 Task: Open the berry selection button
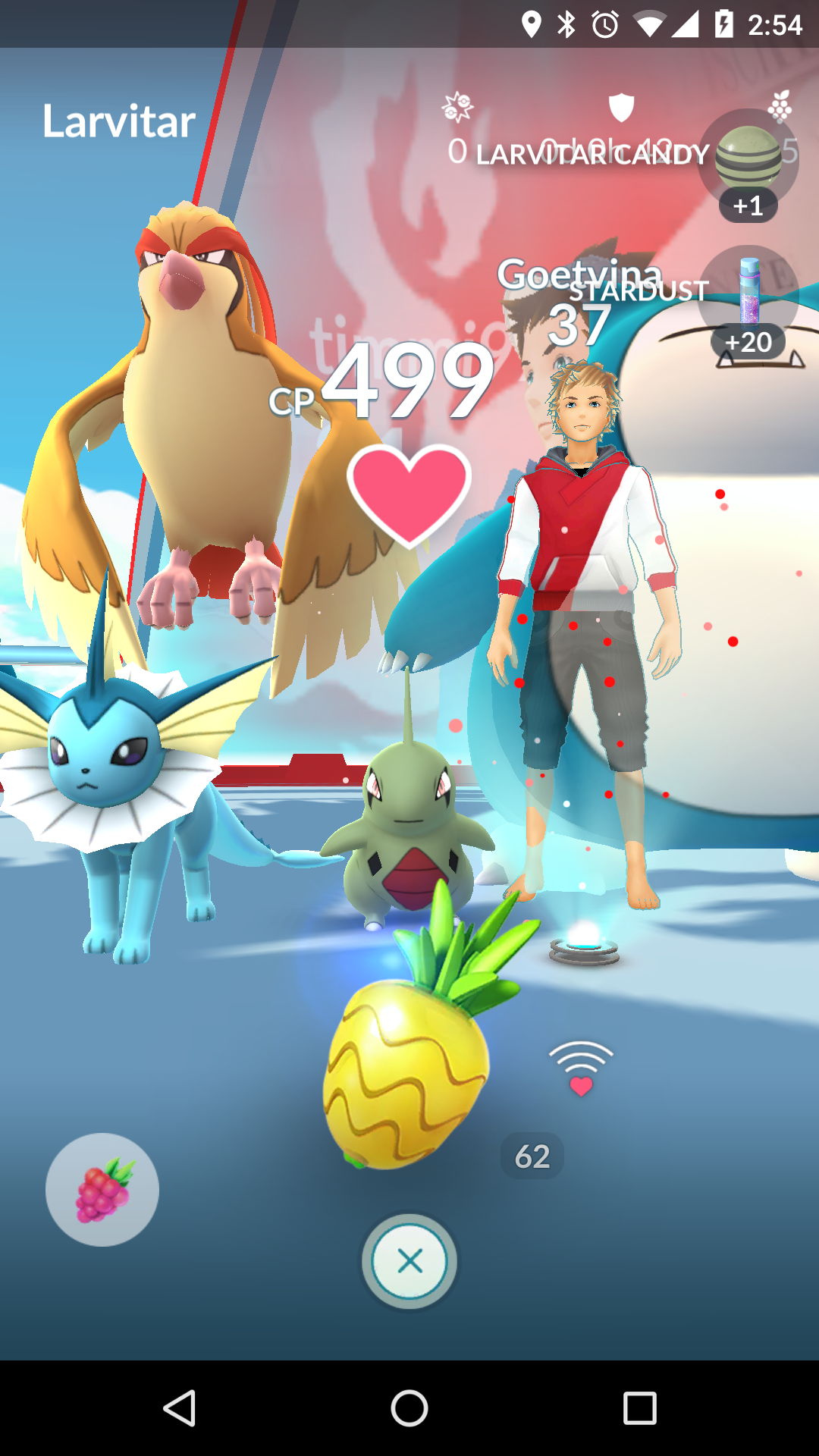(102, 1189)
